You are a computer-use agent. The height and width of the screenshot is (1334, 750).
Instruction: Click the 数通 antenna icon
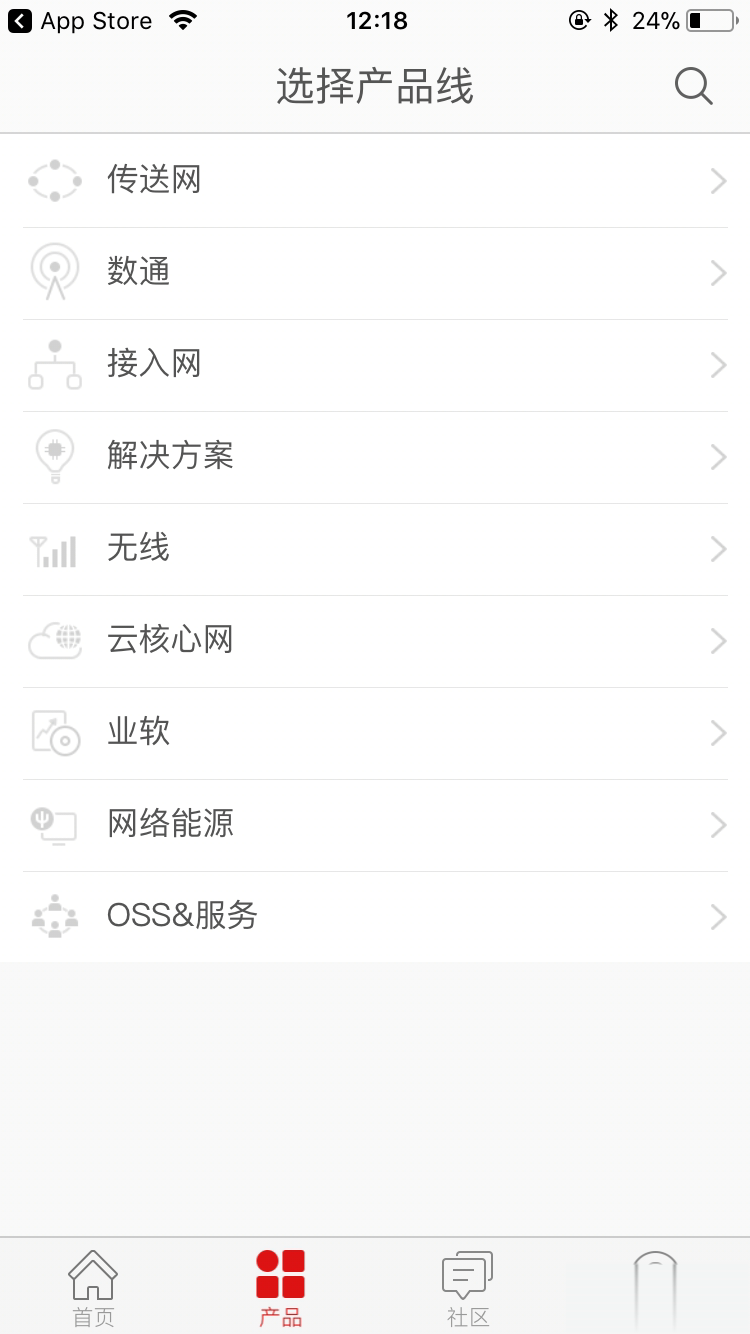(55, 272)
